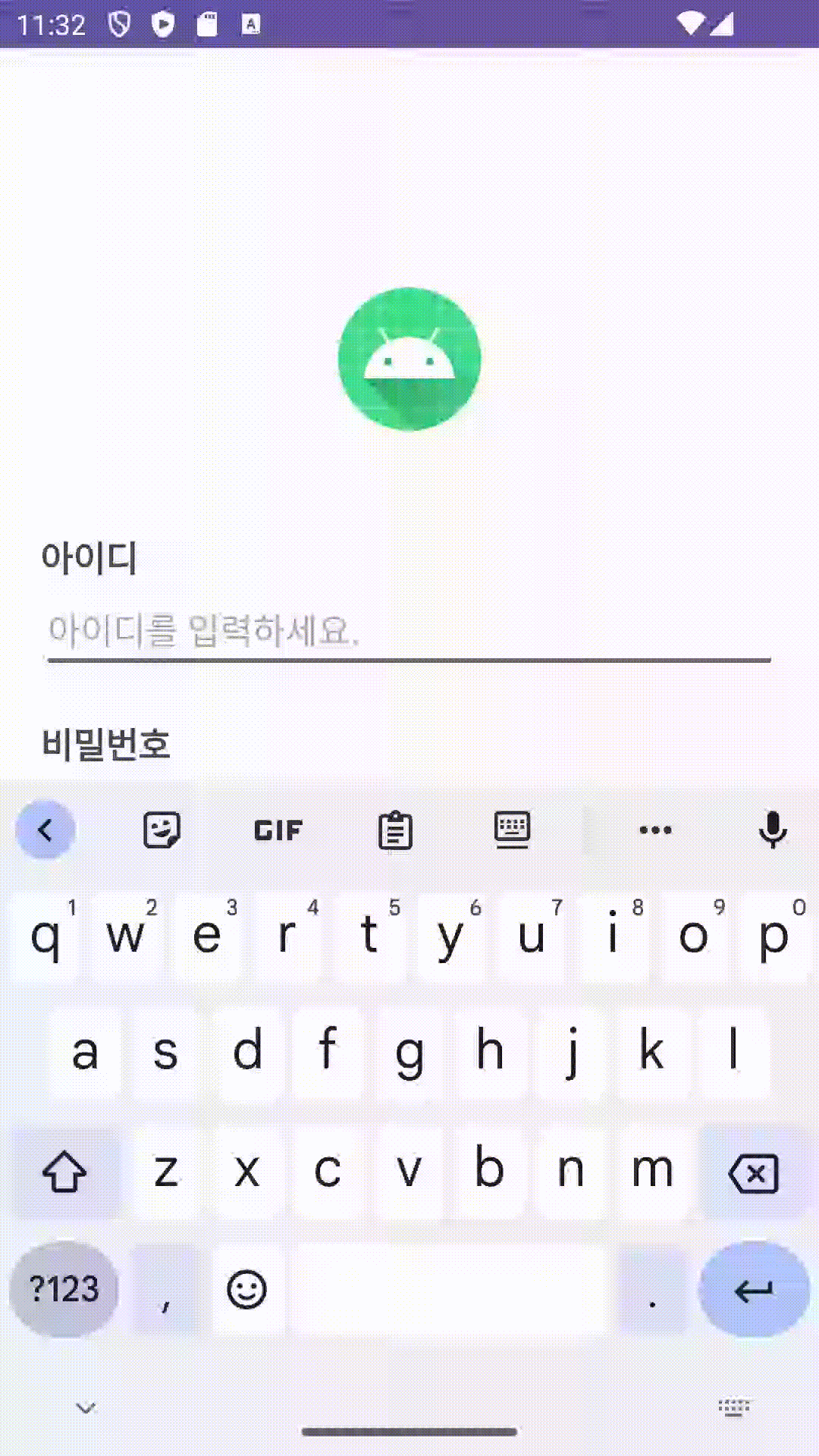819x1456 pixels.
Task: Open the GIF search on keyboard
Action: click(x=278, y=830)
